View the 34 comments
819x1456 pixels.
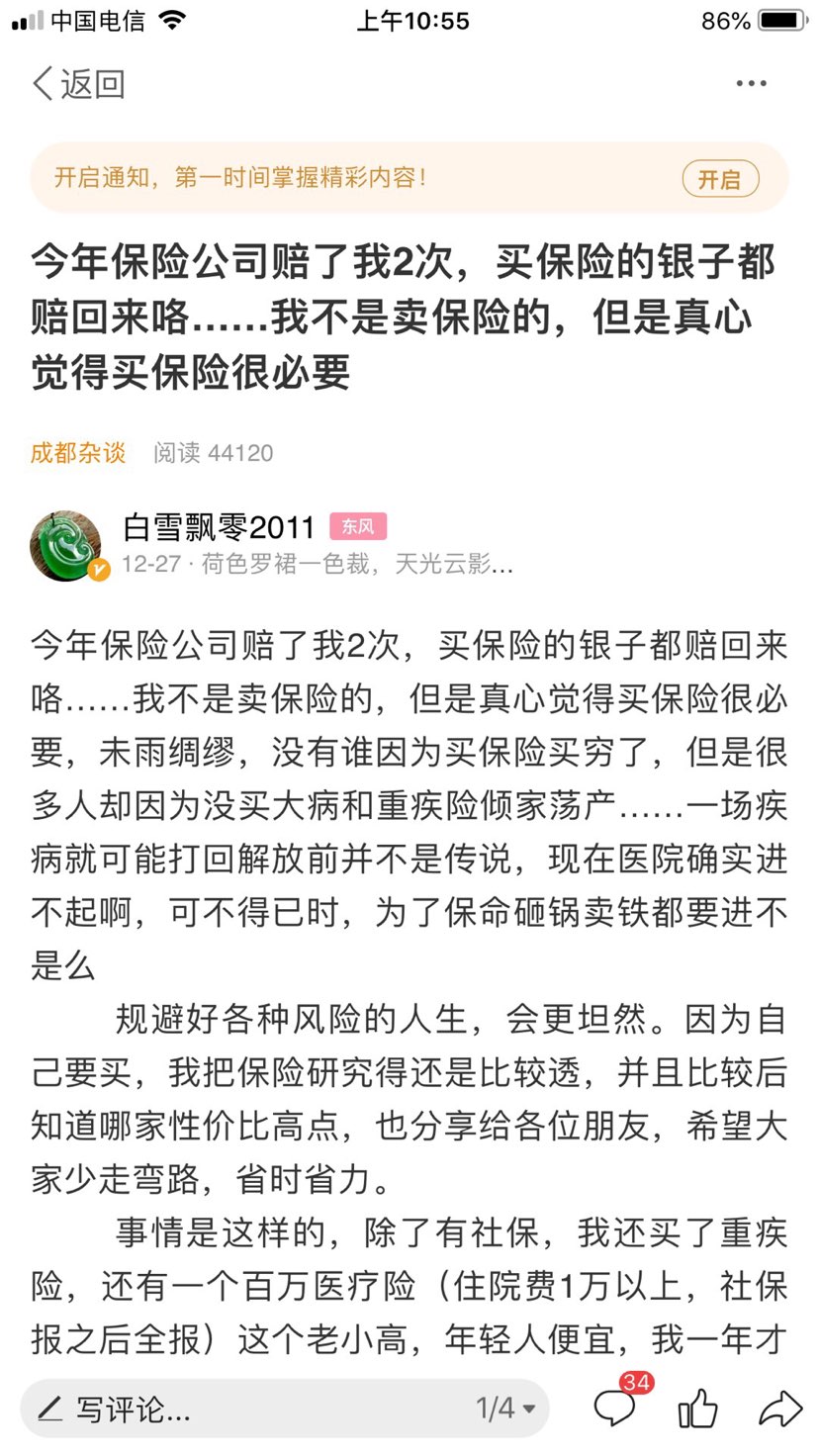coord(615,1407)
